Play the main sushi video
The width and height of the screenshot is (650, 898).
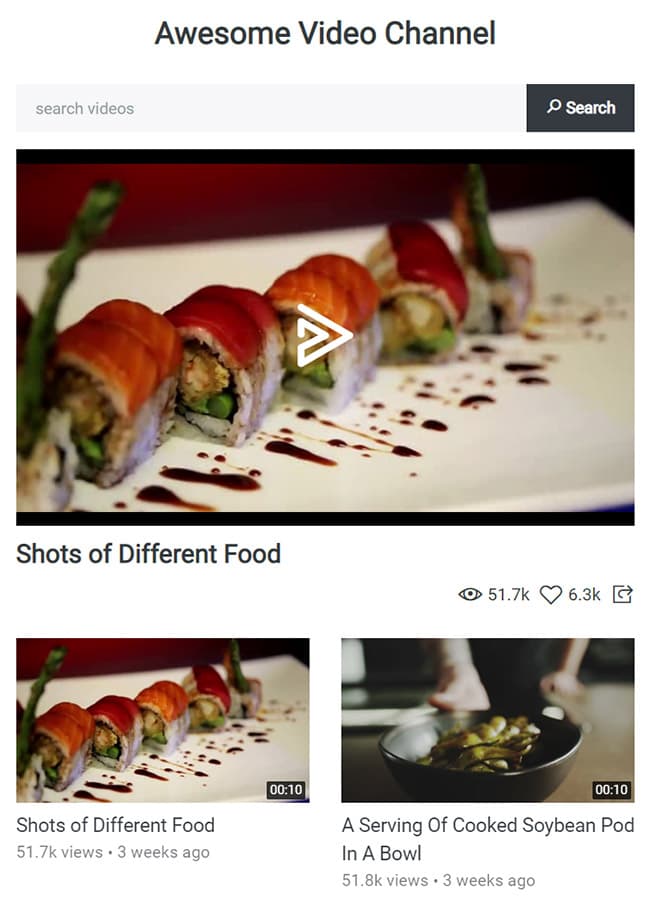click(324, 336)
